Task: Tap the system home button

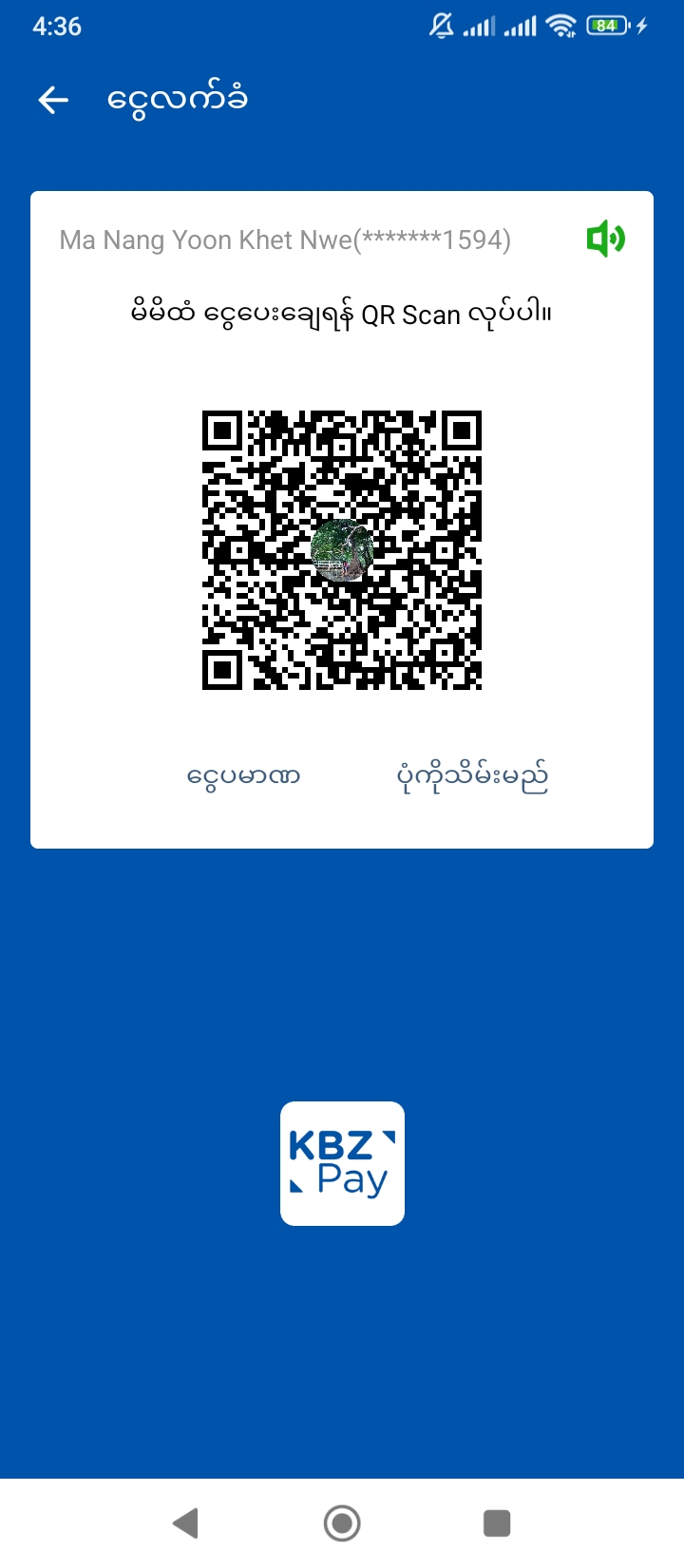Action: click(342, 1522)
